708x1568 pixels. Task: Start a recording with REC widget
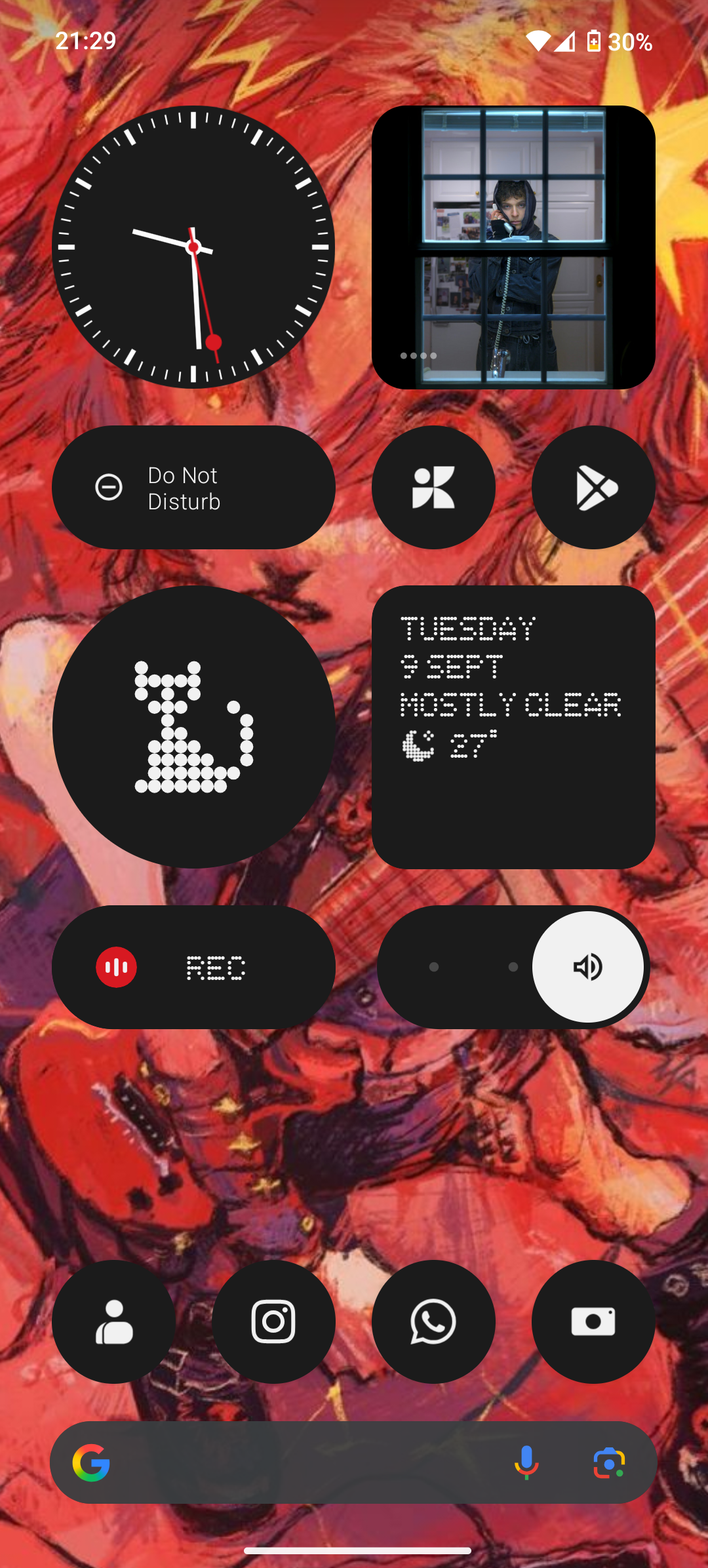tap(193, 967)
